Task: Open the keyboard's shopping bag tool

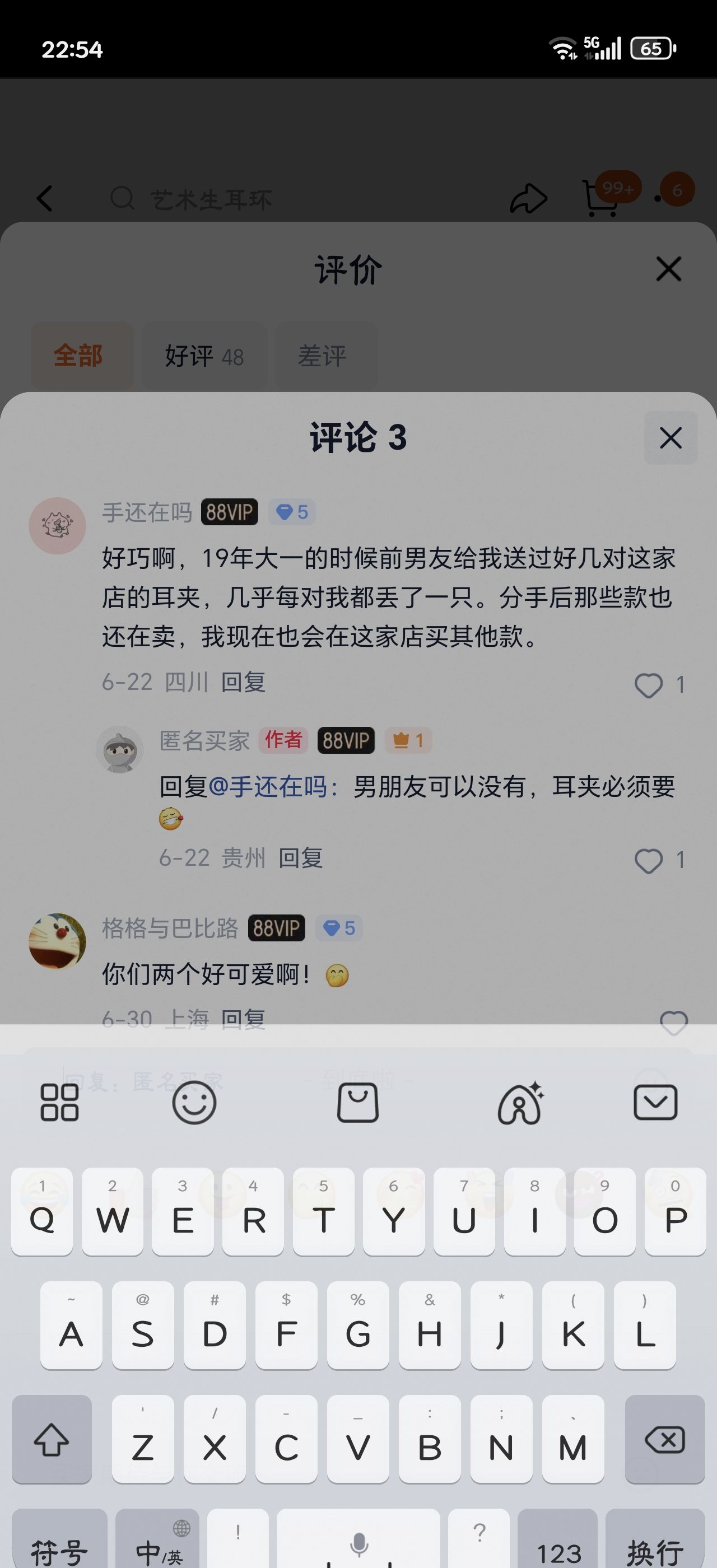Action: pos(358,1102)
